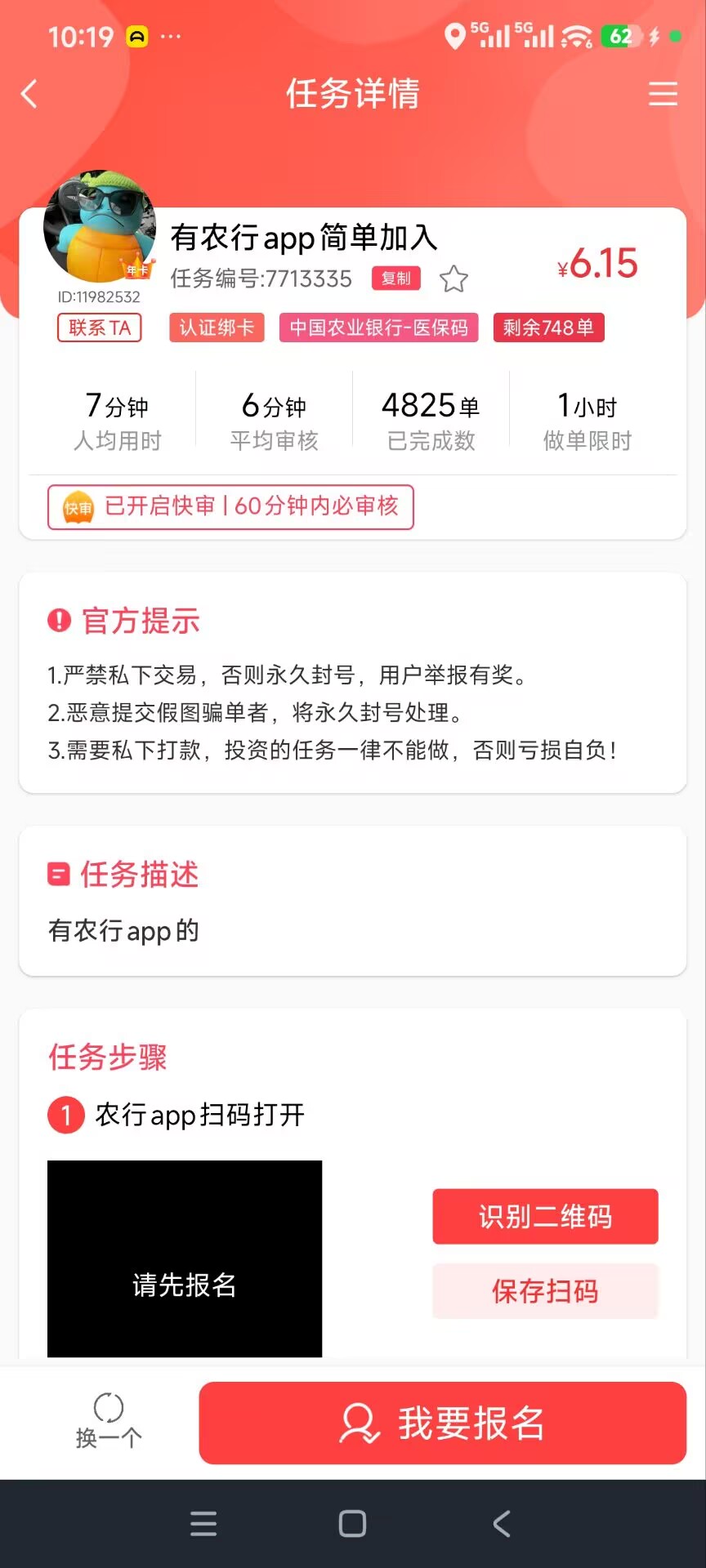Screen dimensions: 706x1568
Task: Star this task as a favorite
Action: [454, 279]
